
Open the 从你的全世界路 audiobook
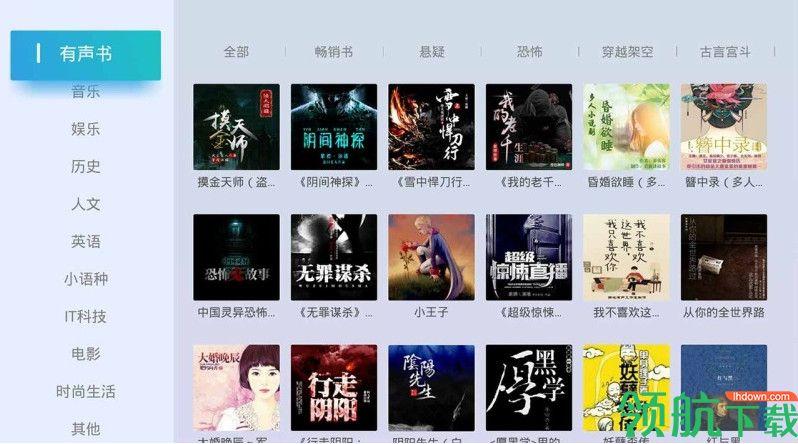point(724,257)
